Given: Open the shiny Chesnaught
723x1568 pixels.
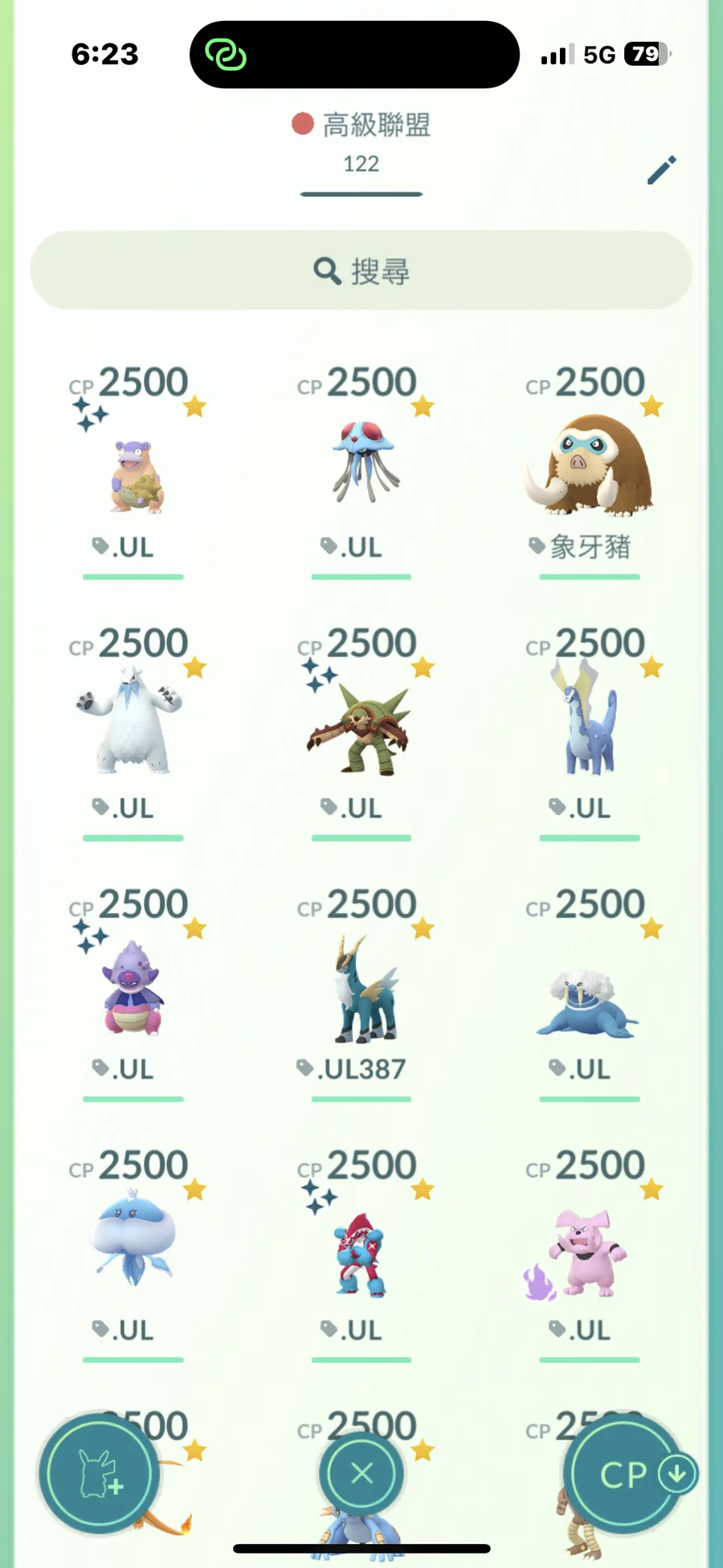Looking at the screenshot, I should [361, 727].
